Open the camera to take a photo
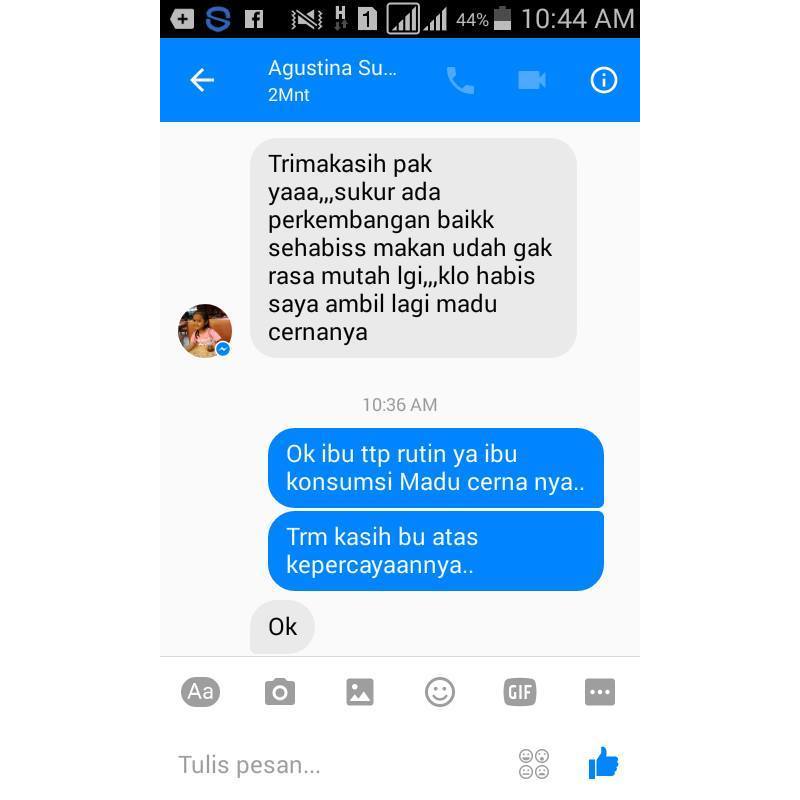The image size is (800, 800). point(280,691)
